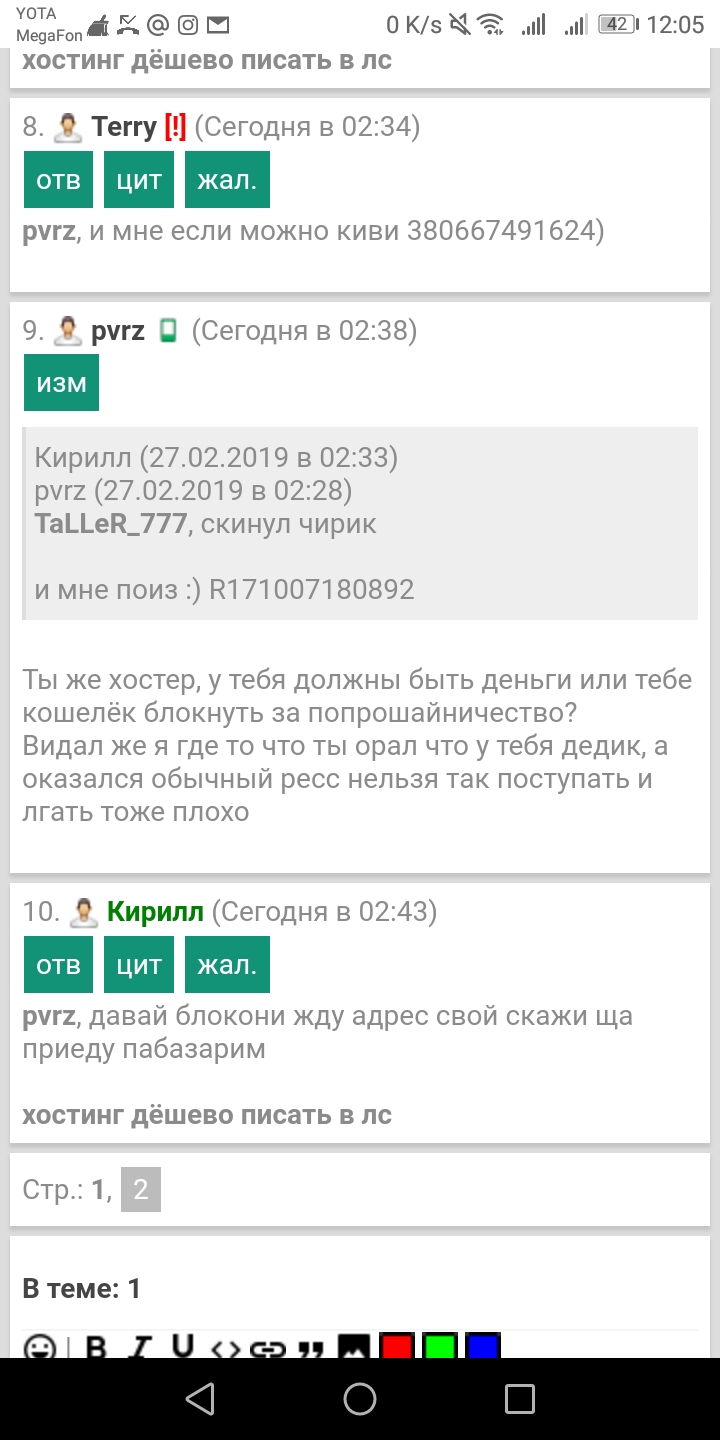This screenshot has width=720, height=1440.
Task: Report Кирилл's post 10 with жал.
Action: coord(227,965)
